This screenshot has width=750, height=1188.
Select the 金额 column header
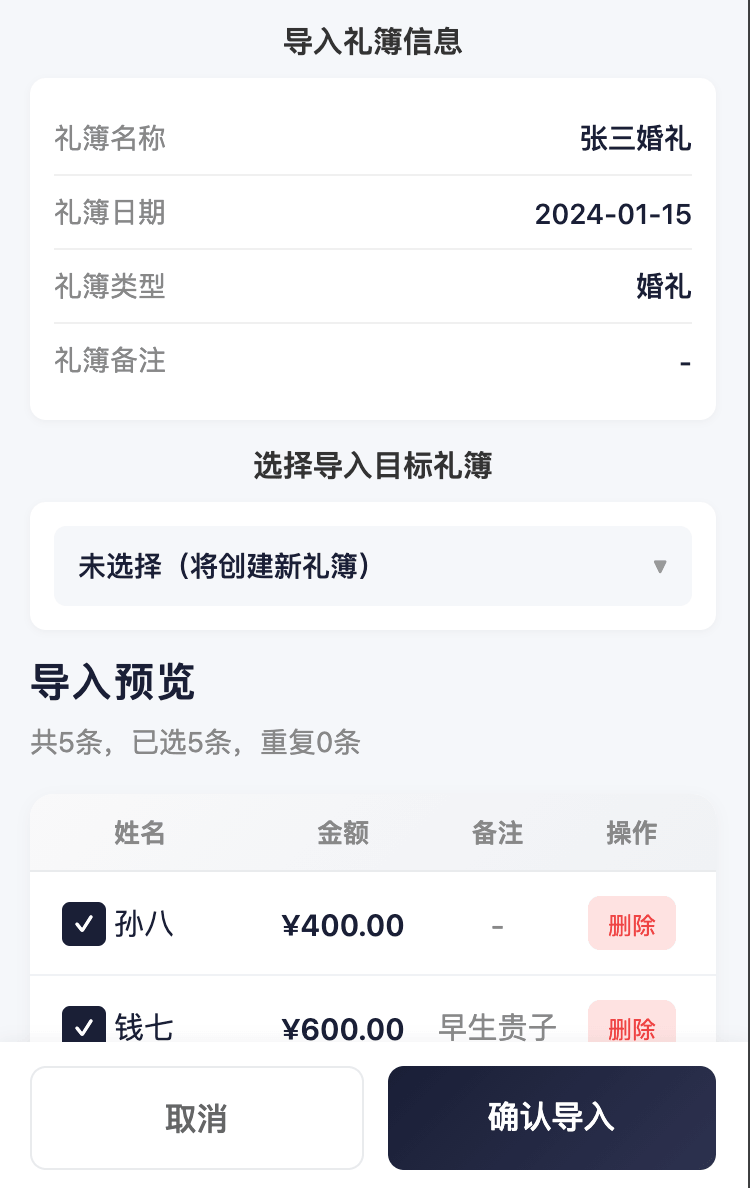click(x=344, y=832)
